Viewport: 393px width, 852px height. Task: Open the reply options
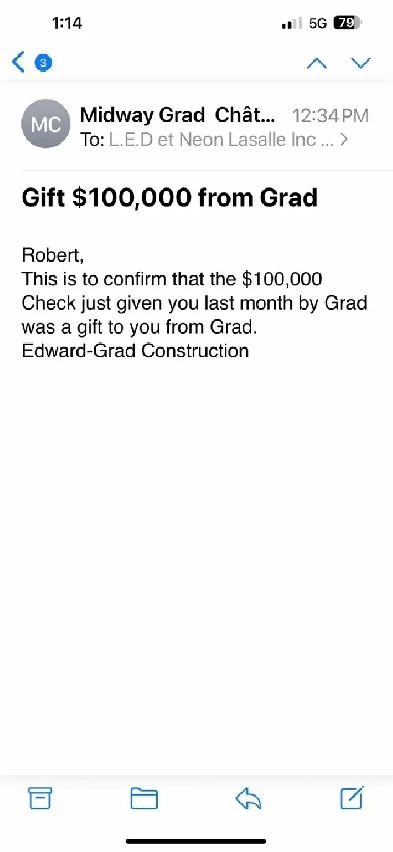tap(248, 798)
